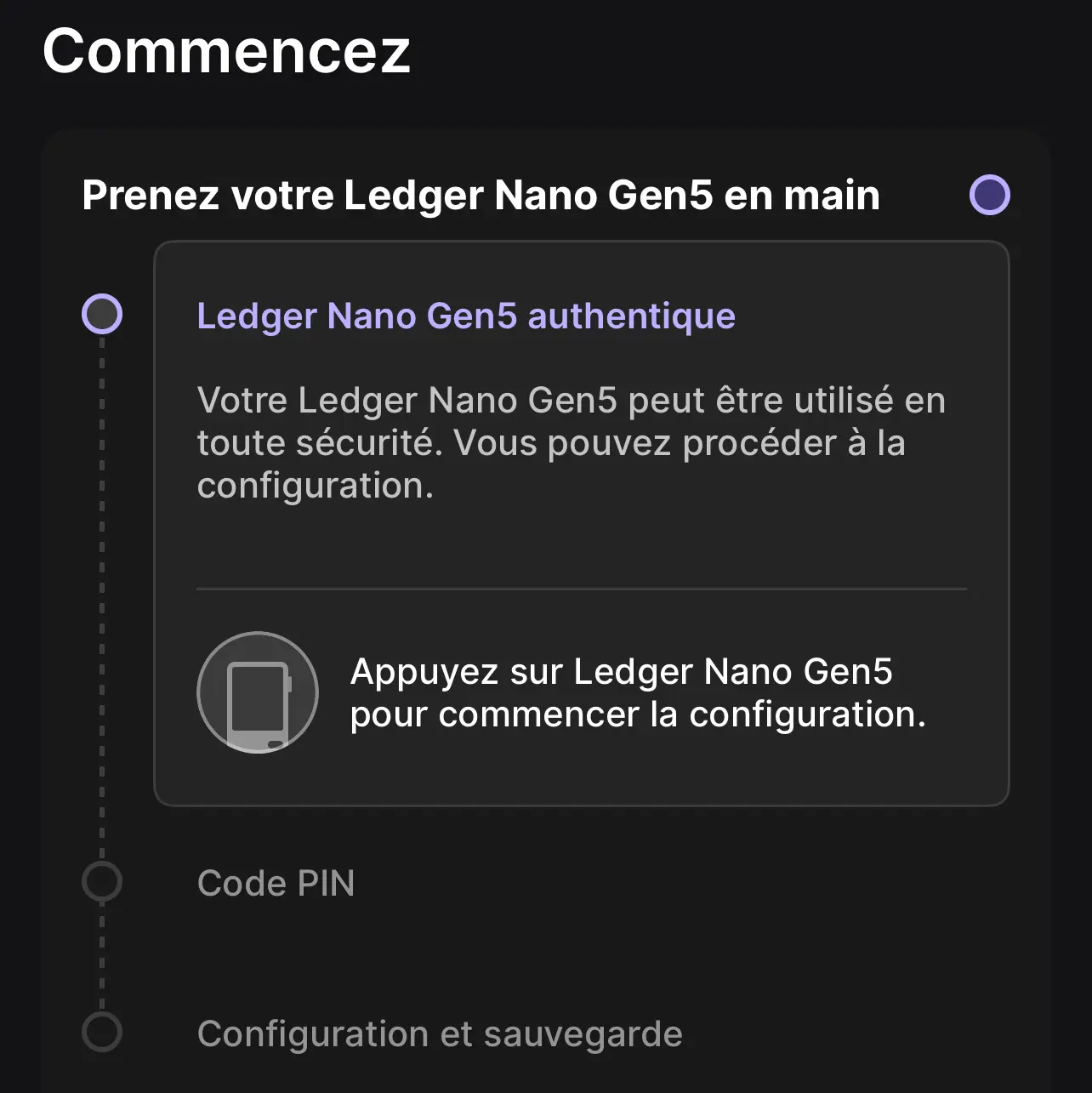The width and height of the screenshot is (1092, 1093).
Task: Tap the rounded device illustration in the card
Action: [x=257, y=692]
